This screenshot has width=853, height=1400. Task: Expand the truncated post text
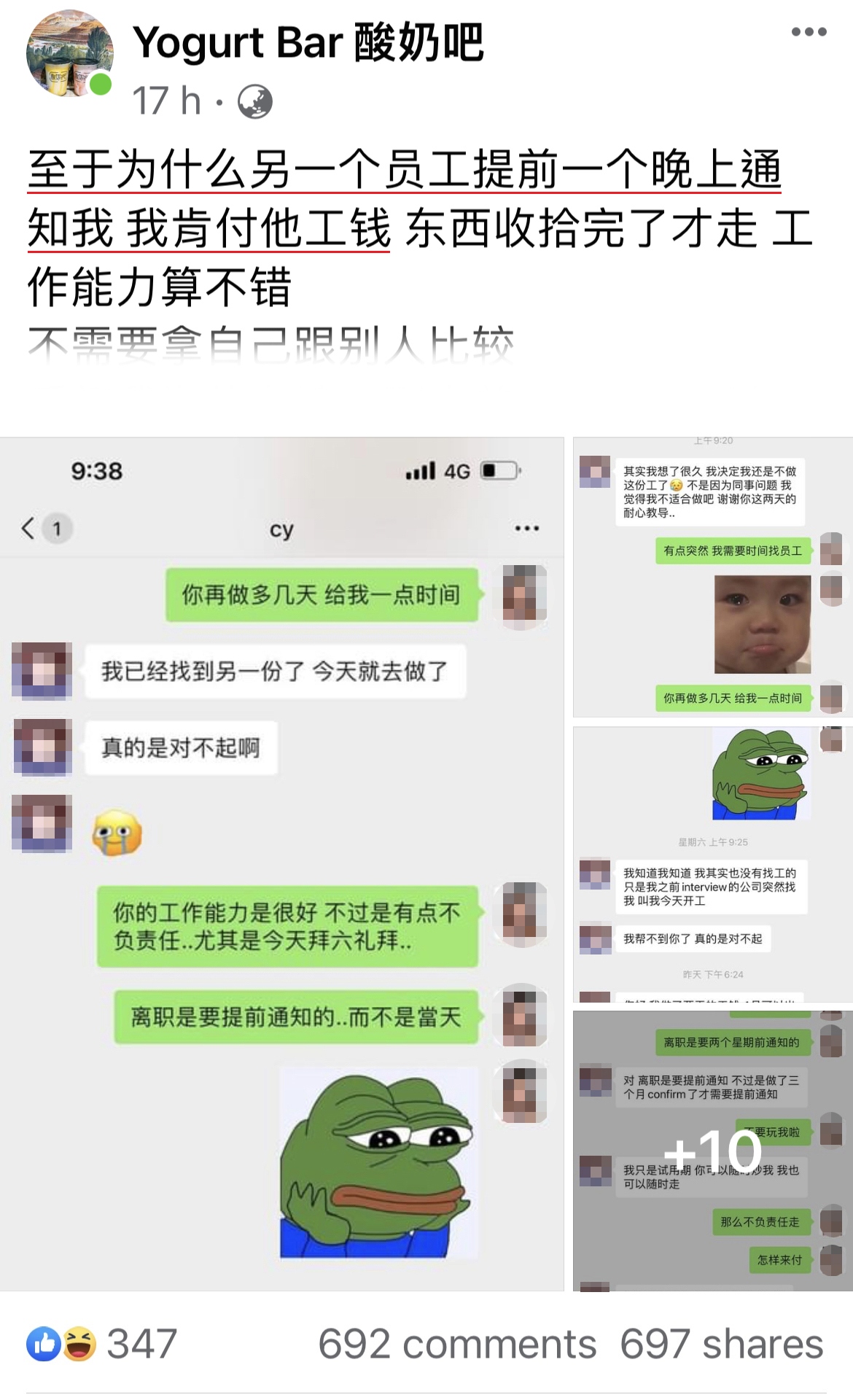tap(271, 344)
